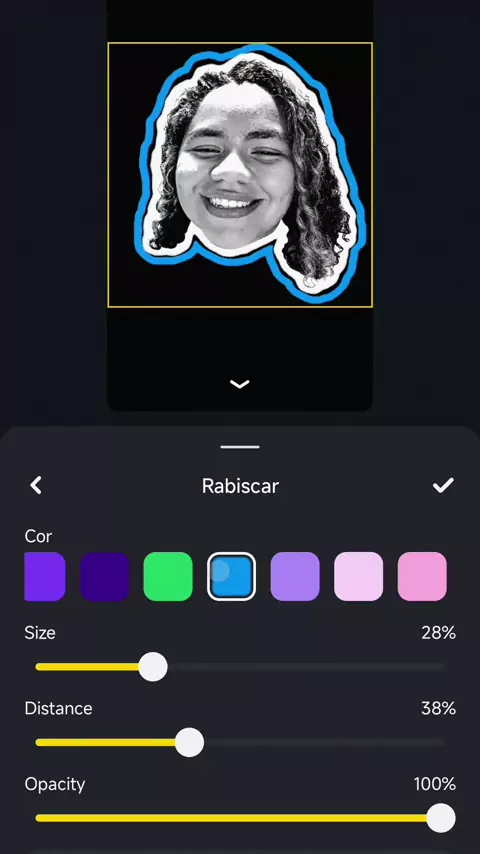Pick the rose pink color swatch
The width and height of the screenshot is (480, 854).
[422, 577]
